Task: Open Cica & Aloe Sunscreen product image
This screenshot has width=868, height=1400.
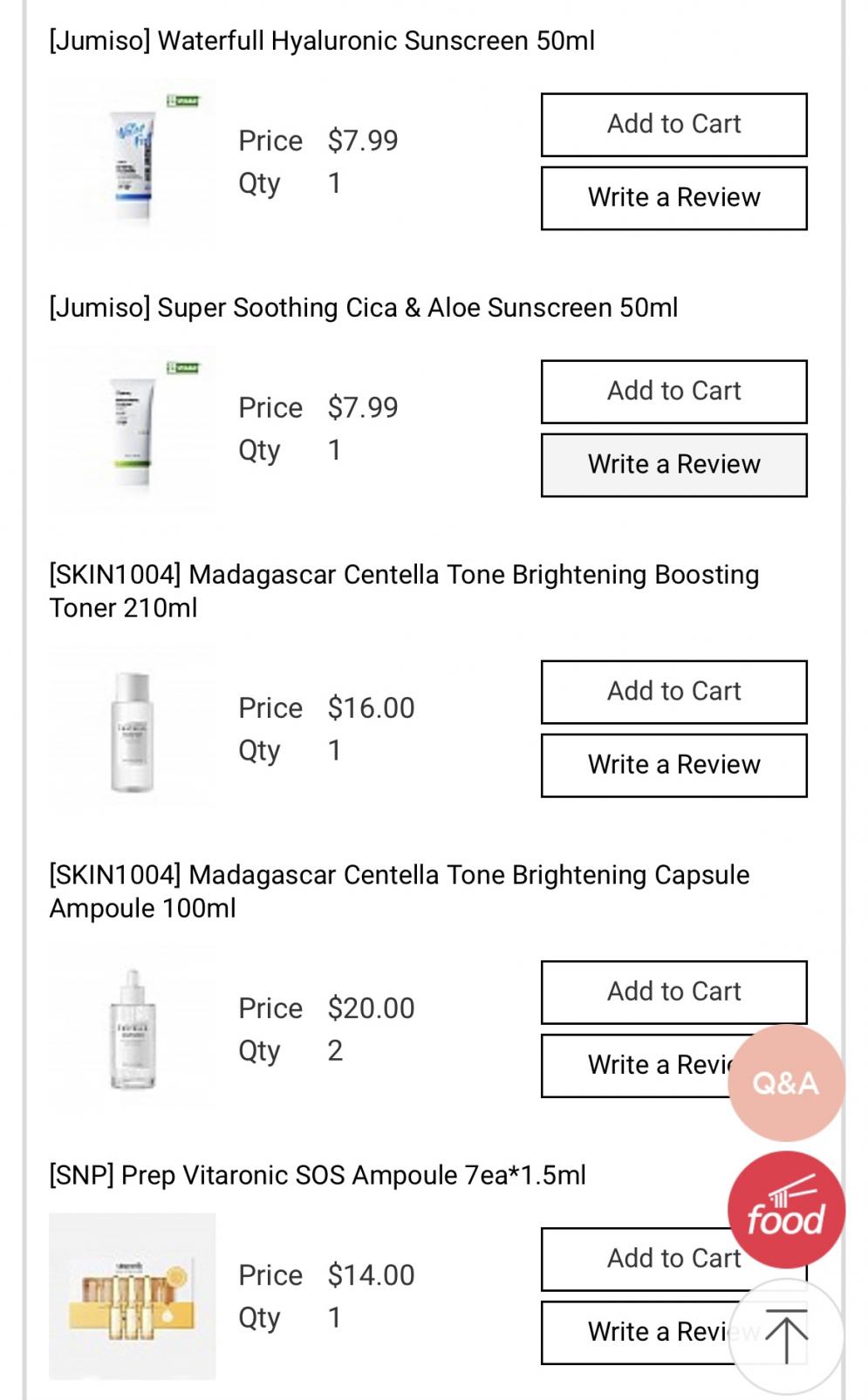Action: 133,429
